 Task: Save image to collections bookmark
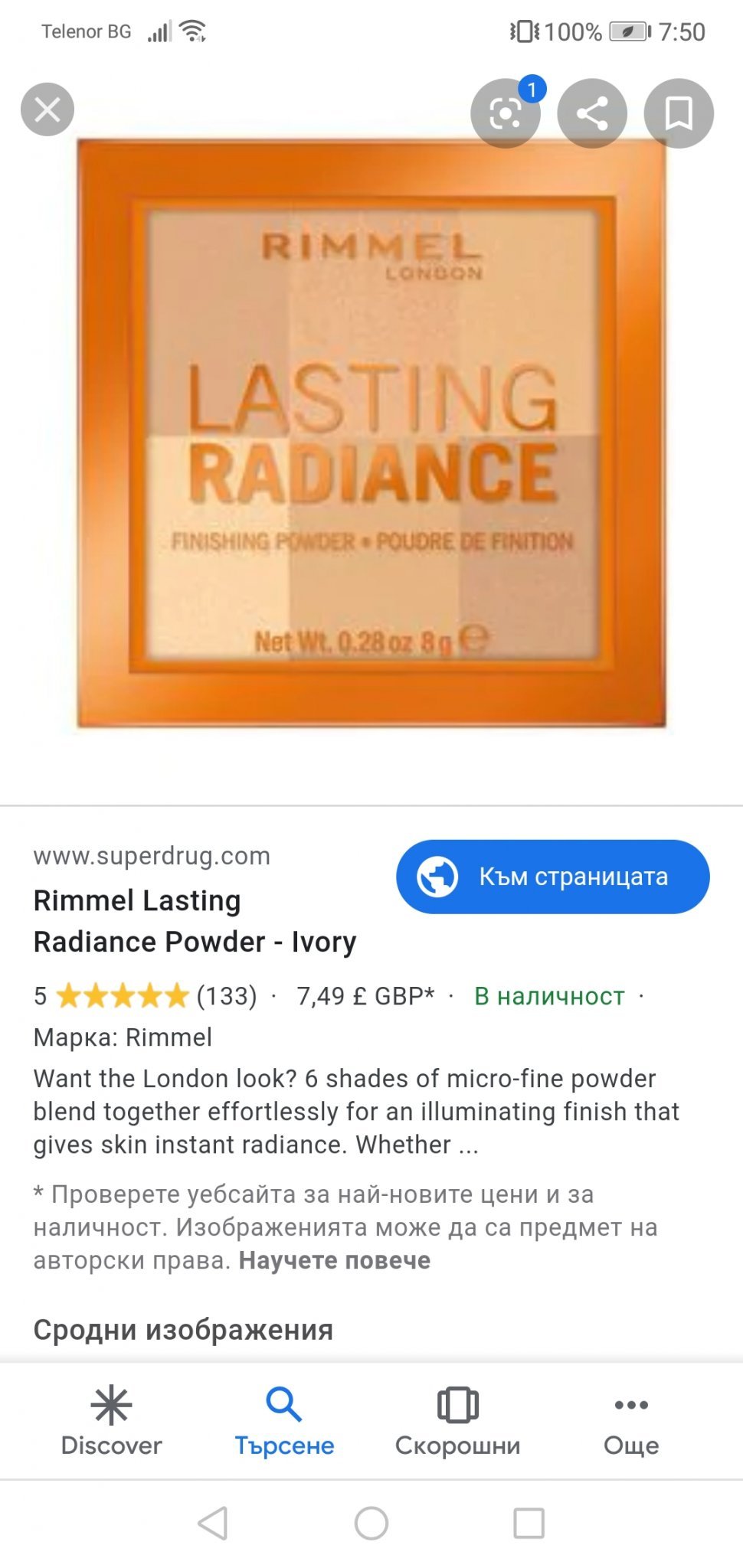[679, 113]
